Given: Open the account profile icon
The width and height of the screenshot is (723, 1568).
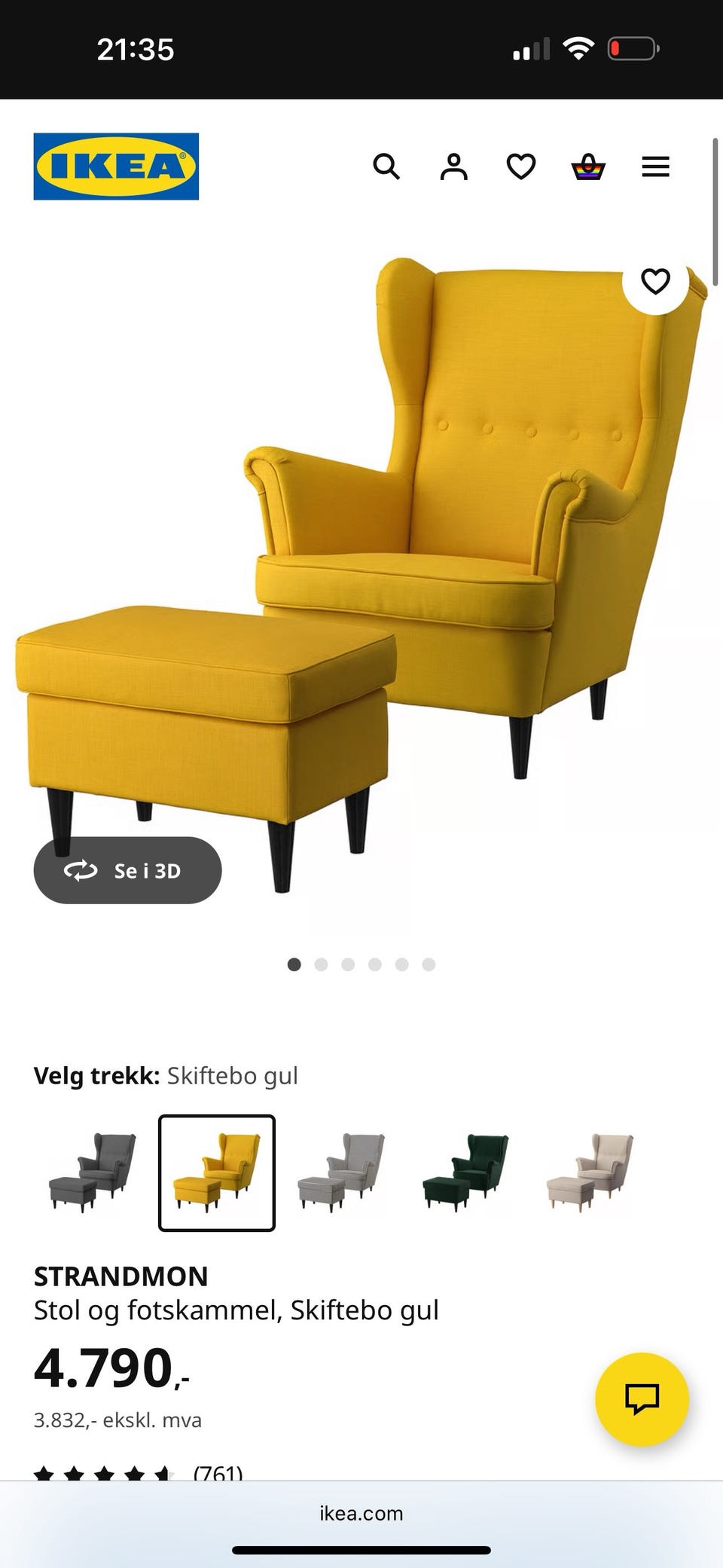Looking at the screenshot, I should (x=453, y=167).
